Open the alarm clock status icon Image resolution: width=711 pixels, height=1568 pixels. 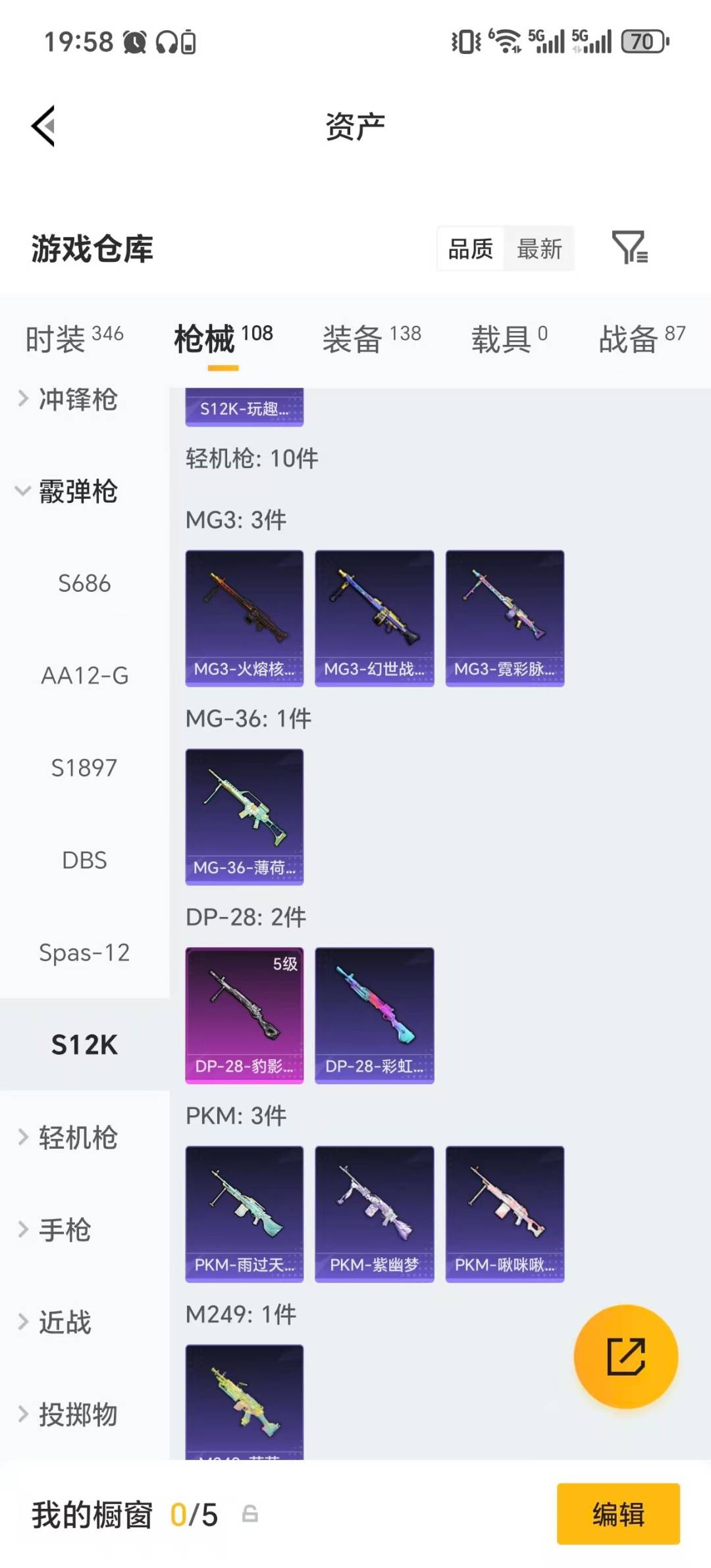(135, 41)
